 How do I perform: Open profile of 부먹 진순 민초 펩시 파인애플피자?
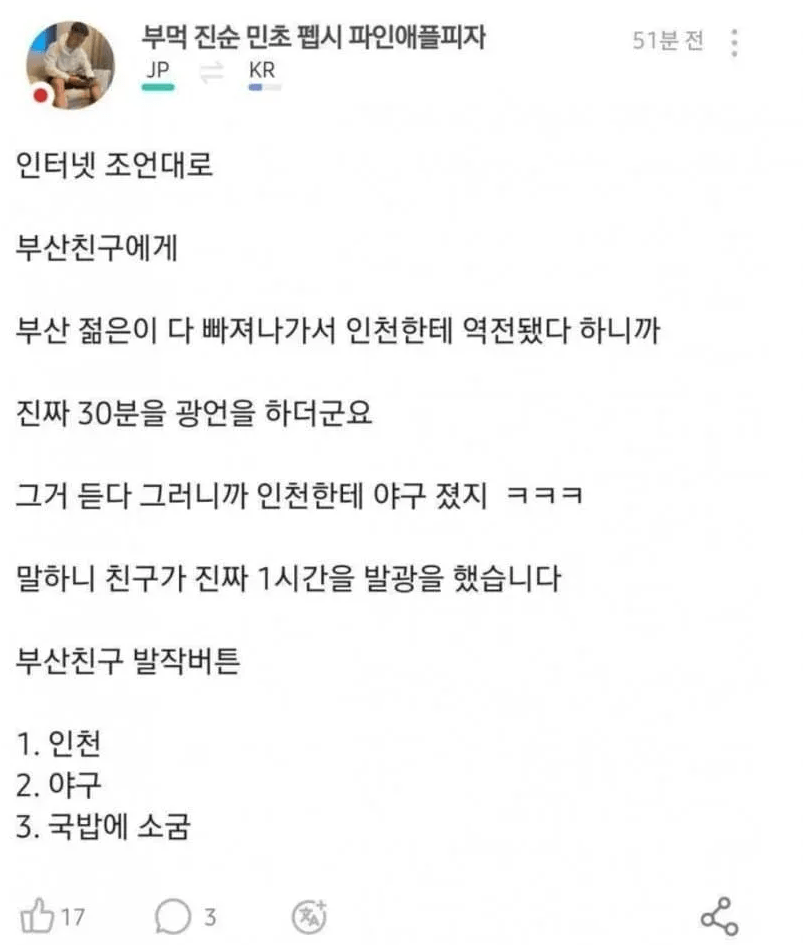tap(314, 37)
